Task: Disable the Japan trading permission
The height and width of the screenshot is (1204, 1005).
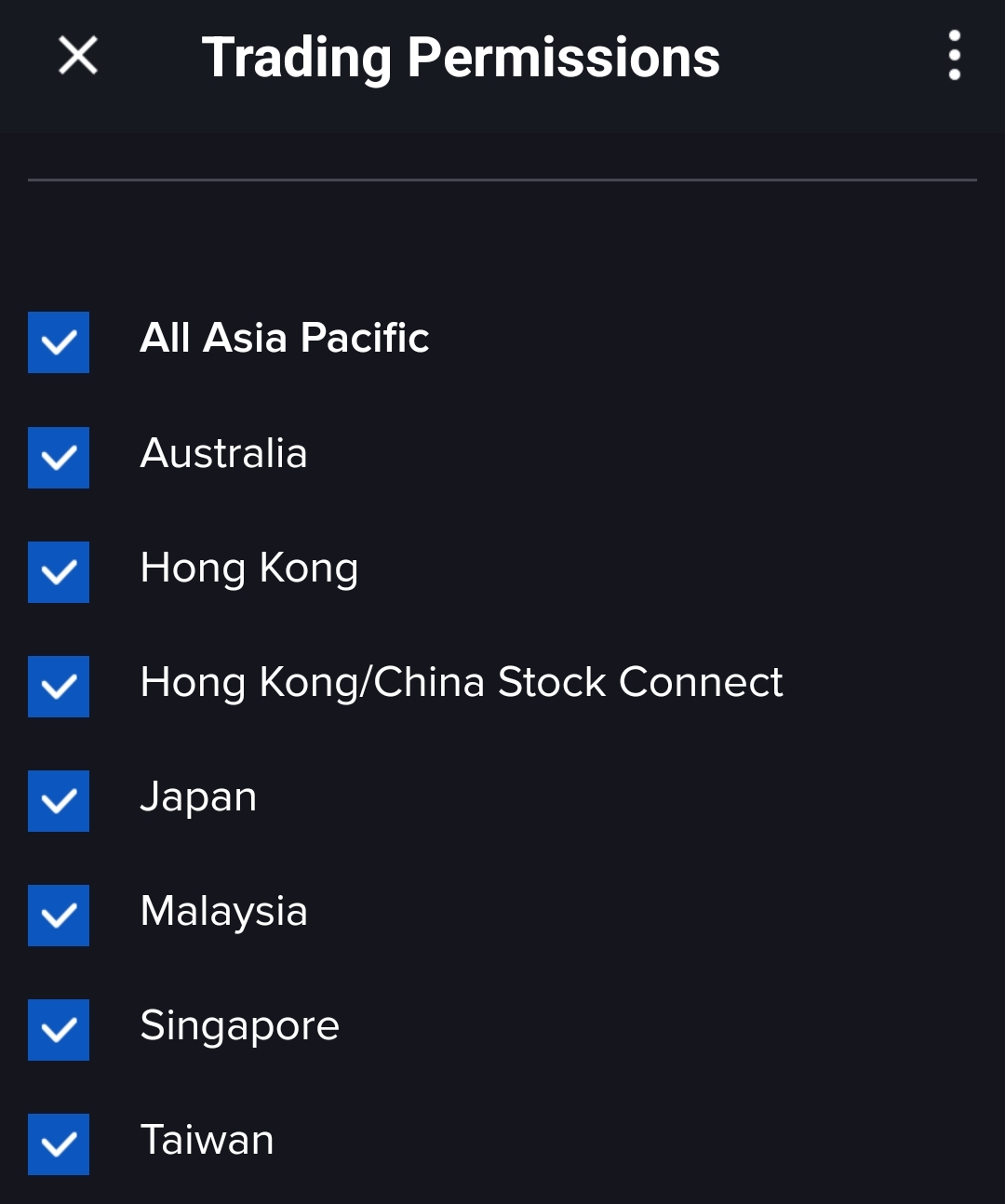Action: pyautogui.click(x=59, y=801)
